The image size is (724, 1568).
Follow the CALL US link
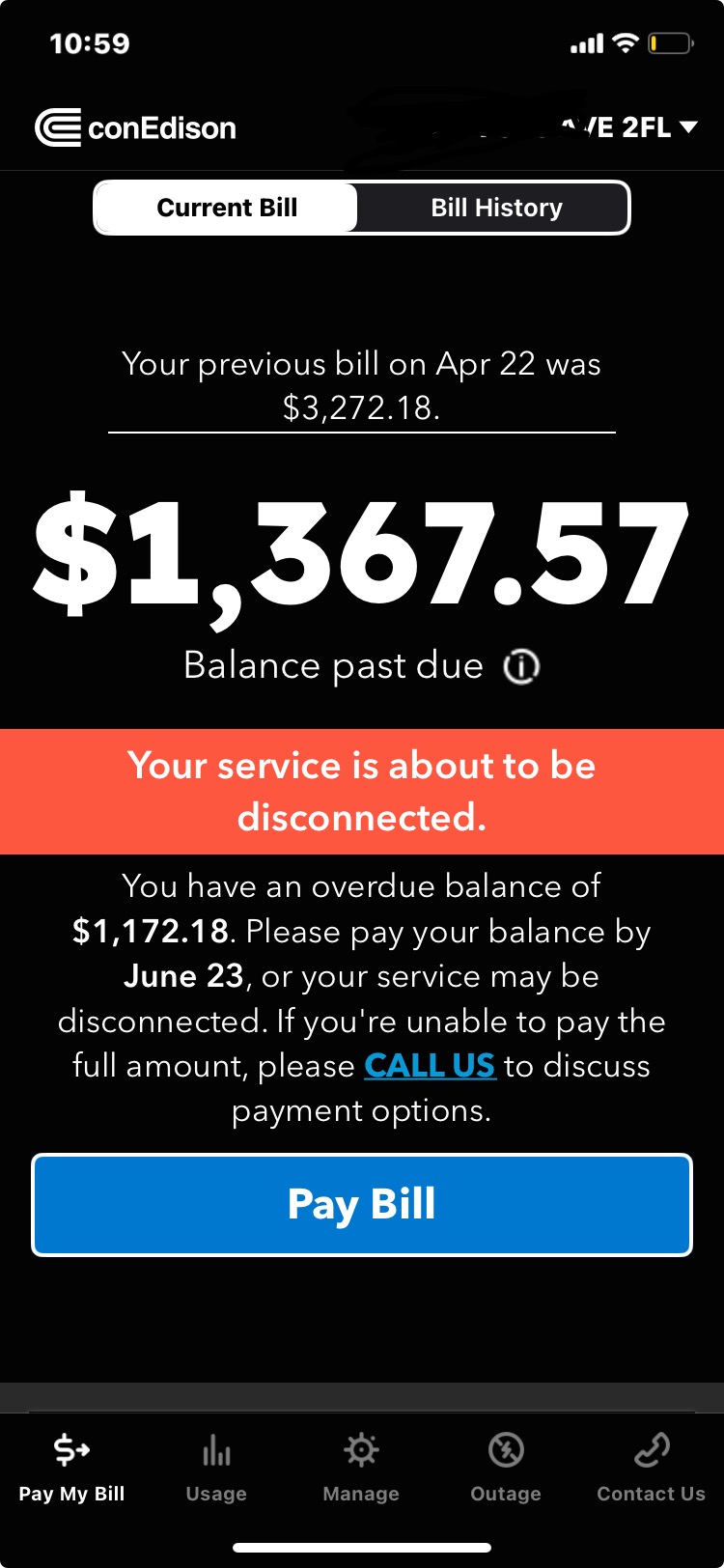click(430, 1066)
